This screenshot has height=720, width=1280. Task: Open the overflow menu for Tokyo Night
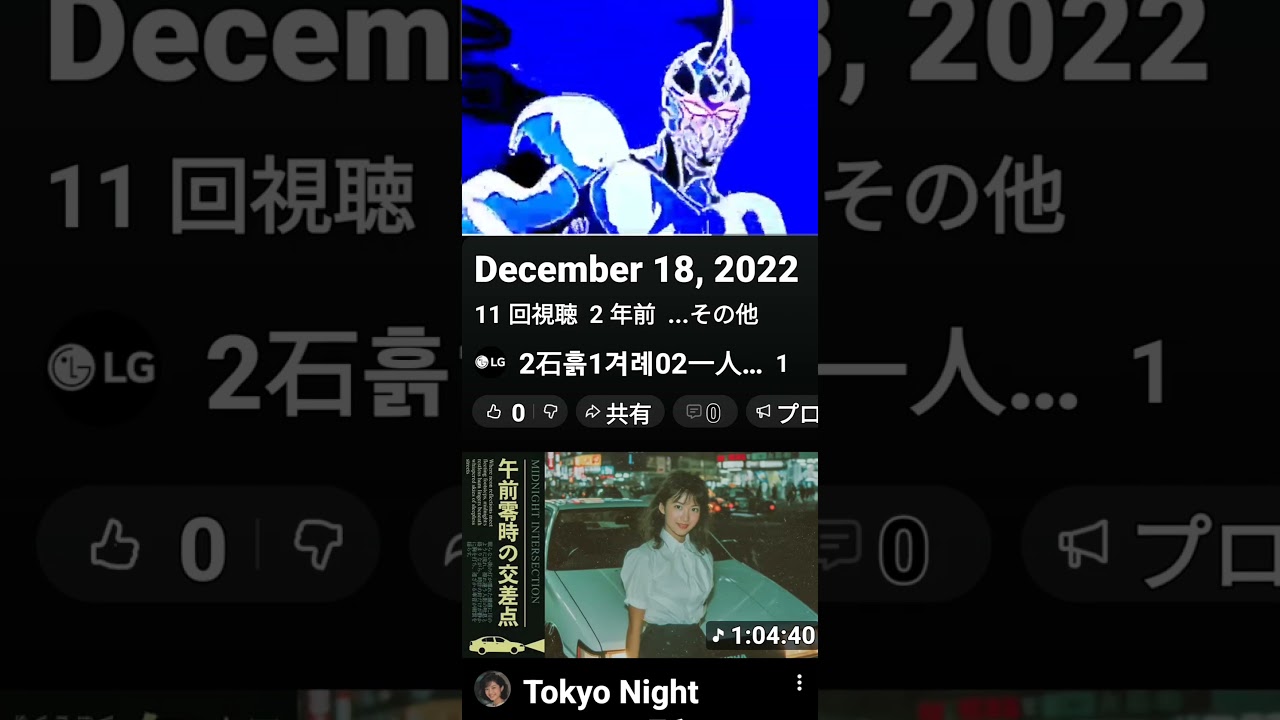click(x=798, y=683)
